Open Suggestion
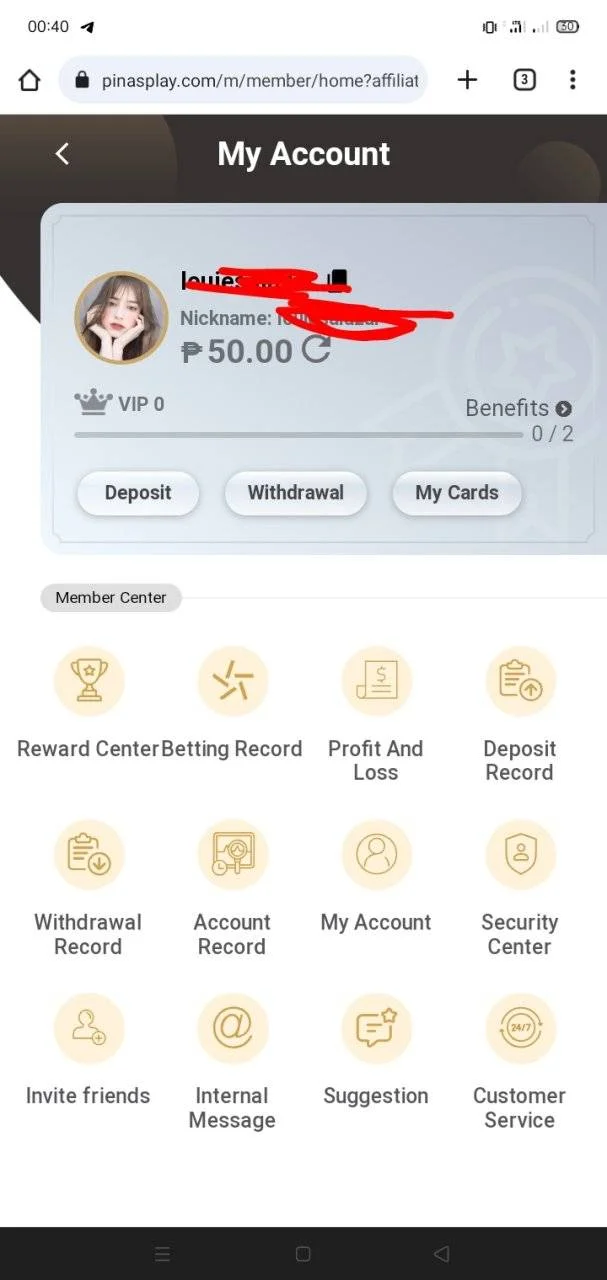Viewport: 607px width, 1280px height. [376, 1029]
